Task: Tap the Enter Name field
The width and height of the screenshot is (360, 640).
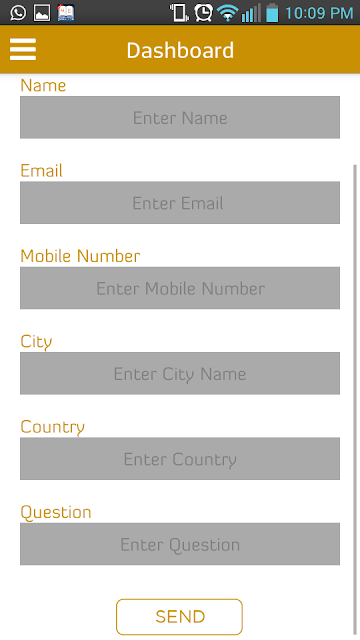Action: [x=180, y=118]
